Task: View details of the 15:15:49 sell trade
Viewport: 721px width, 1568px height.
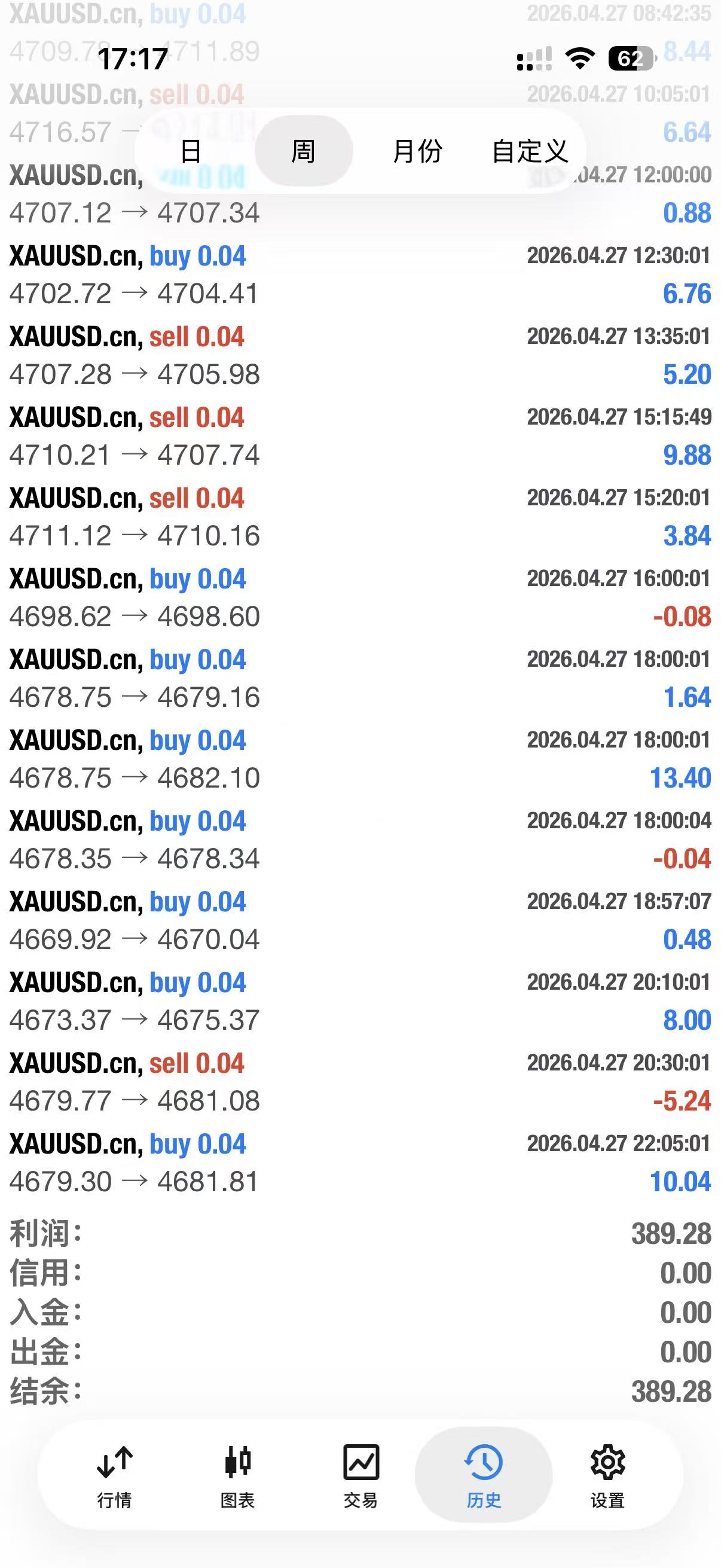Action: [x=360, y=437]
